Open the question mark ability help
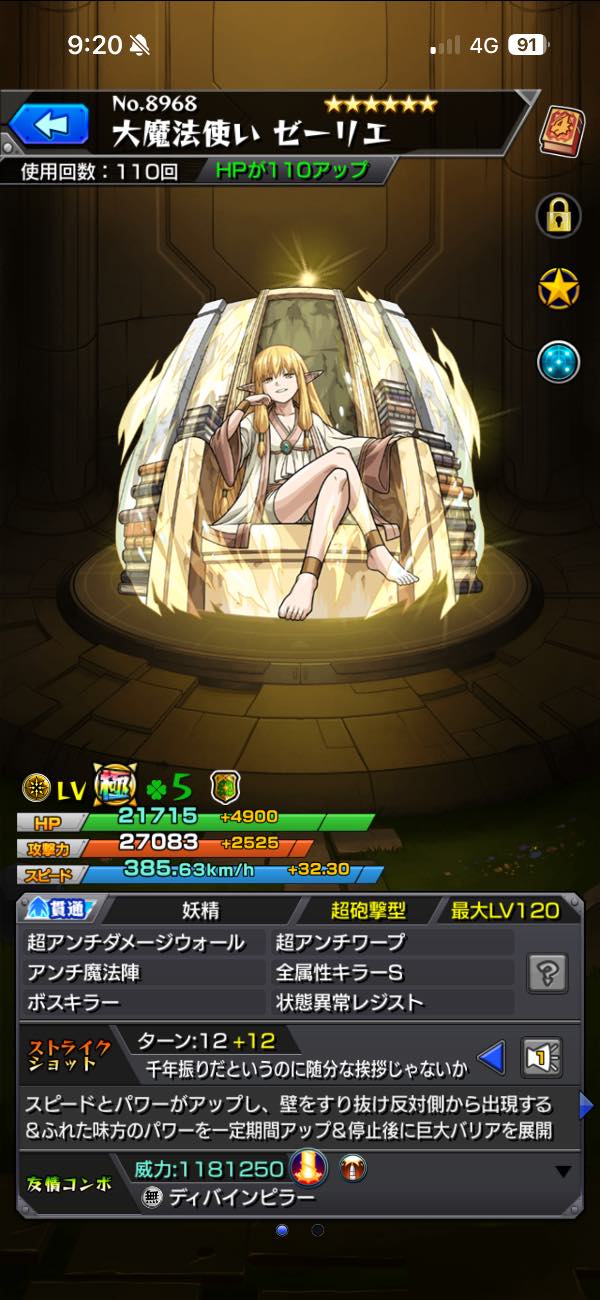Image resolution: width=600 pixels, height=1300 pixels. pyautogui.click(x=548, y=972)
